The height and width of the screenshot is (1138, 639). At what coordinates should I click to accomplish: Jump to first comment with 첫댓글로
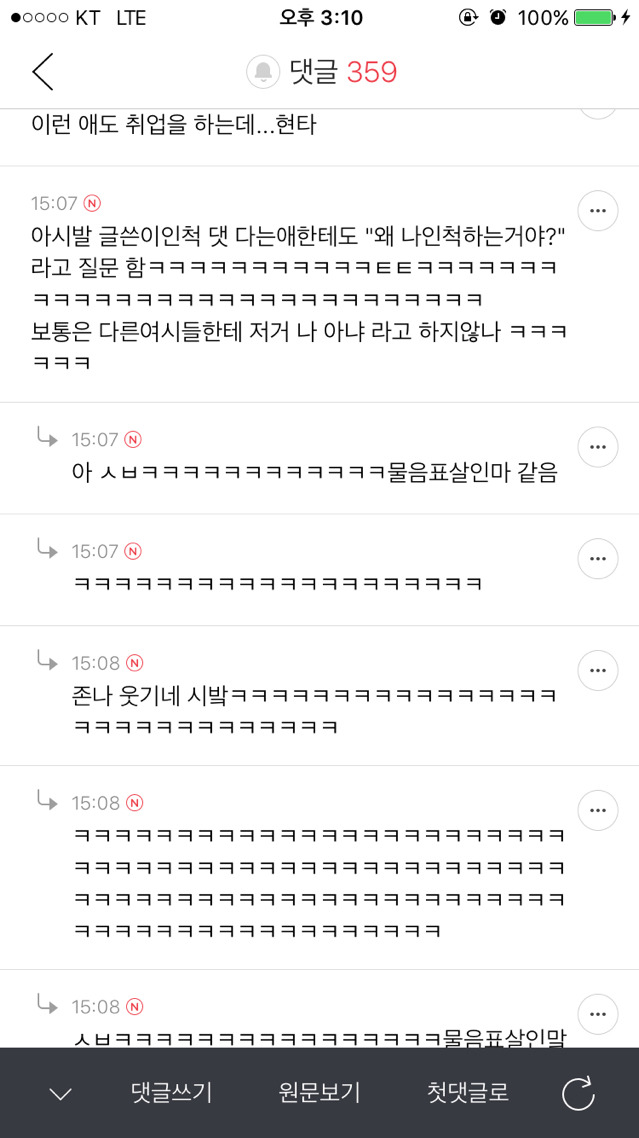tap(467, 1093)
